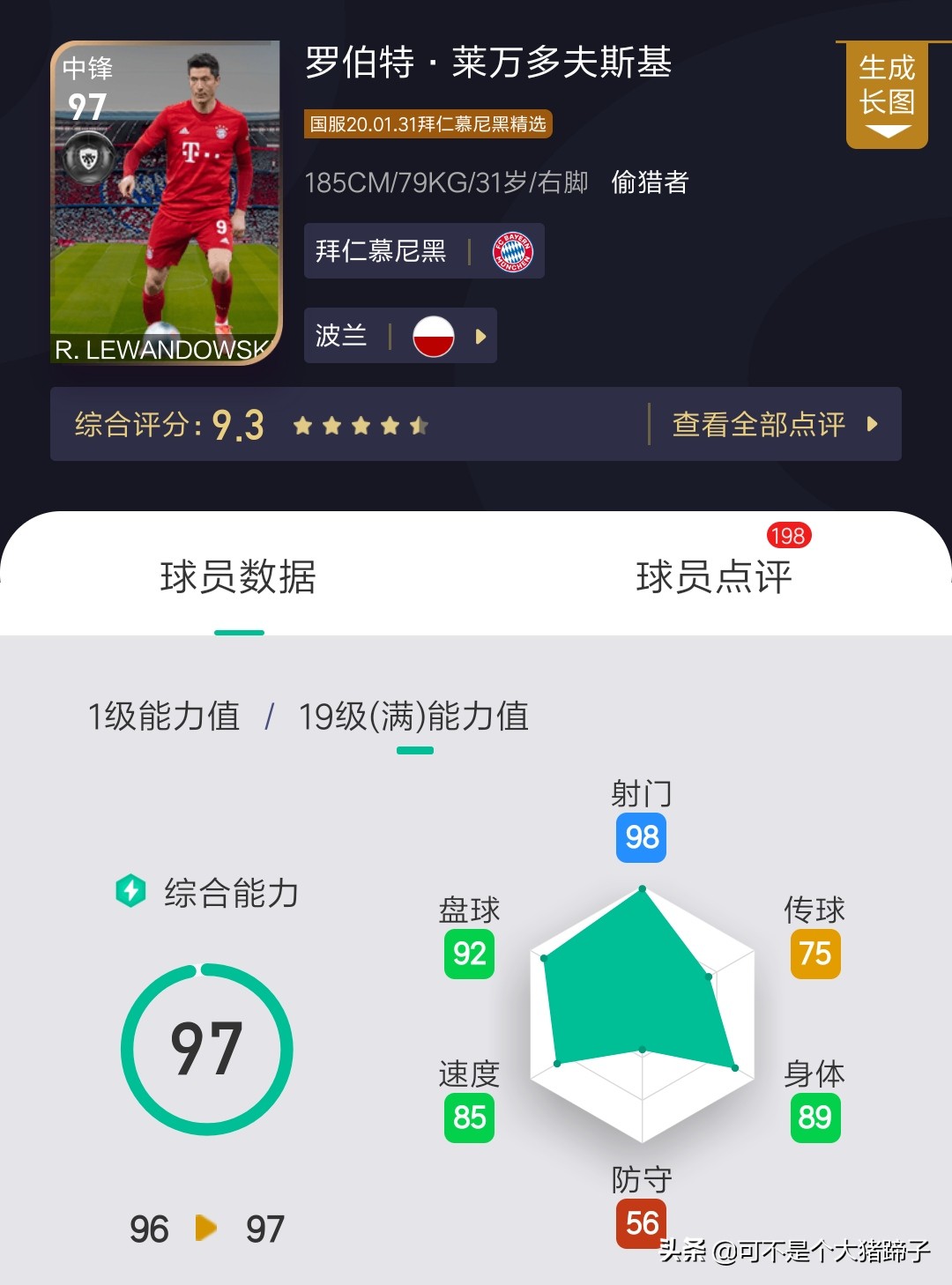The width and height of the screenshot is (952, 1285).
Task: Switch to 1级能力值 stats
Action: [x=164, y=716]
